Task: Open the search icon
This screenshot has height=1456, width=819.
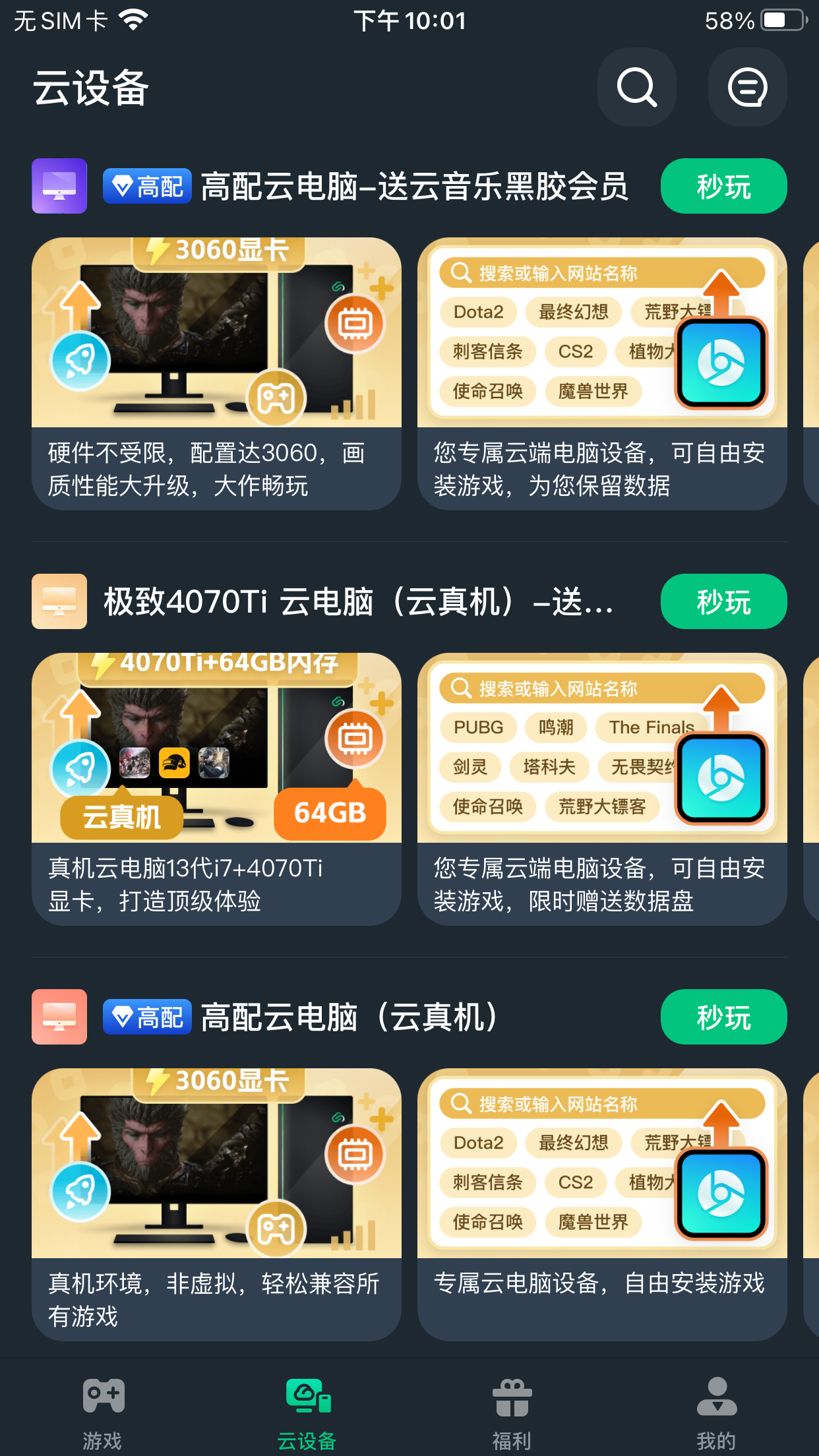Action: [x=636, y=87]
